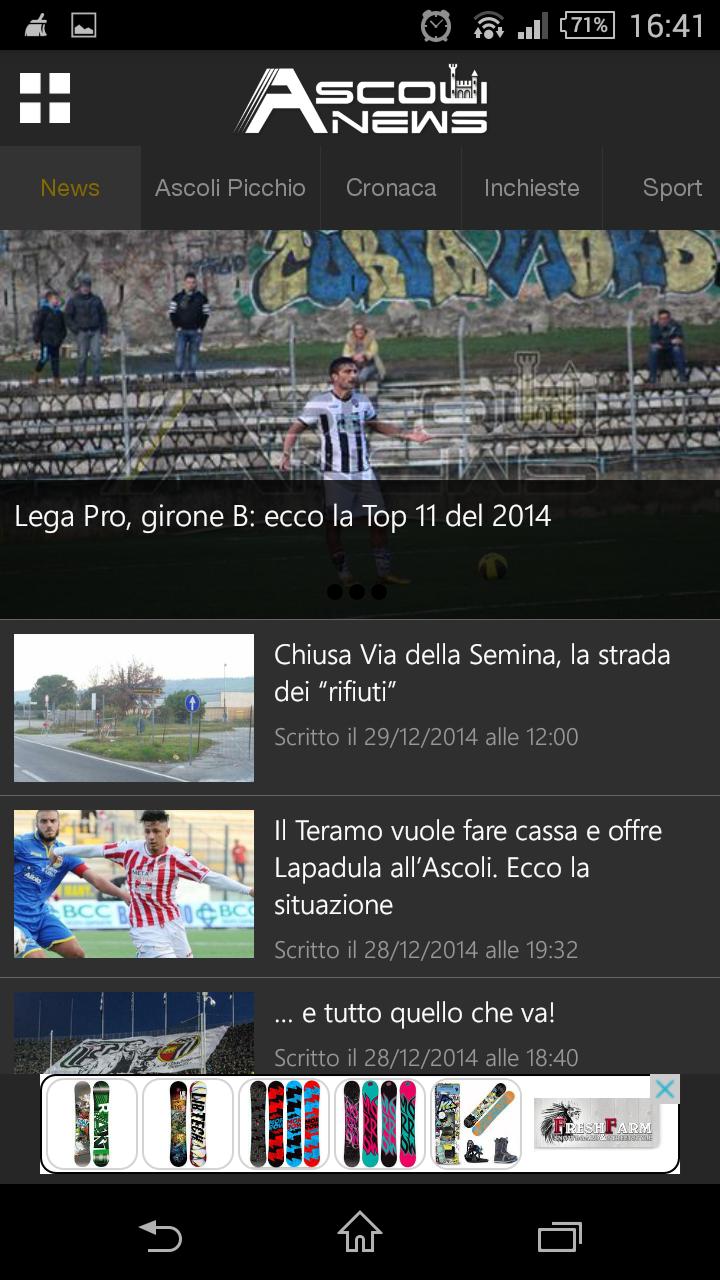Return to the phone's home screen
This screenshot has width=720, height=1280.
[360, 1233]
